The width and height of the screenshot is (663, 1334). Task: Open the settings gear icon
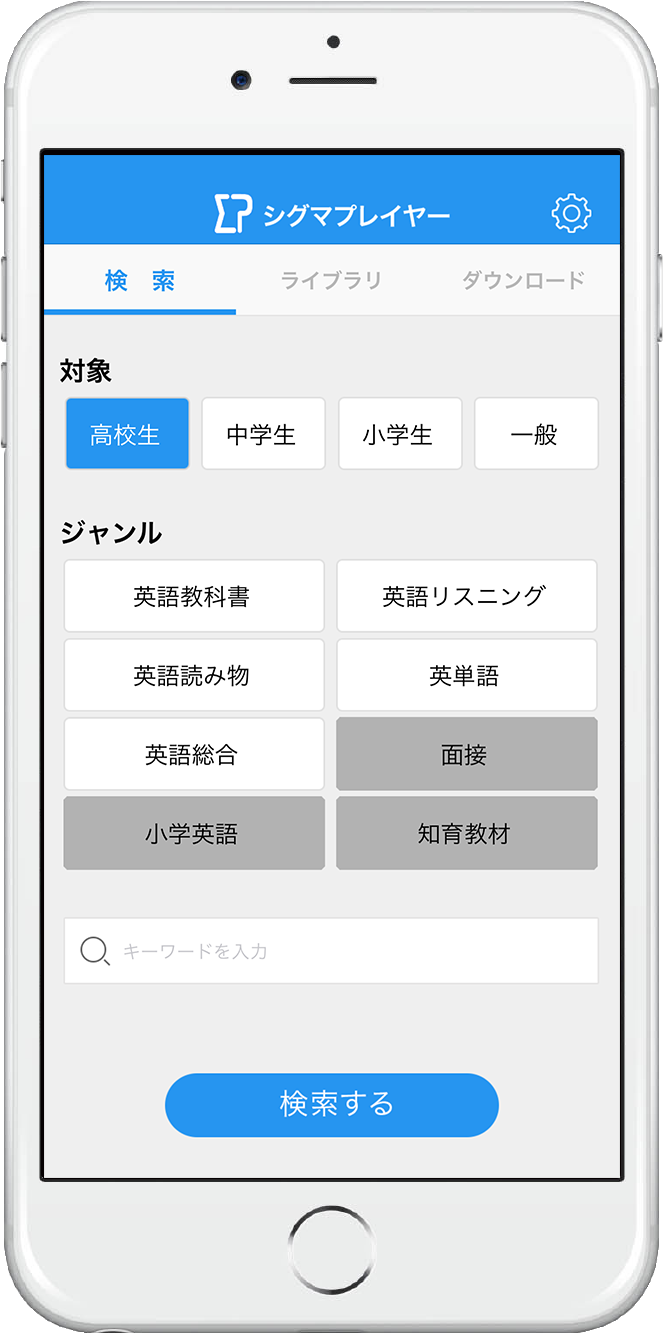pos(571,214)
